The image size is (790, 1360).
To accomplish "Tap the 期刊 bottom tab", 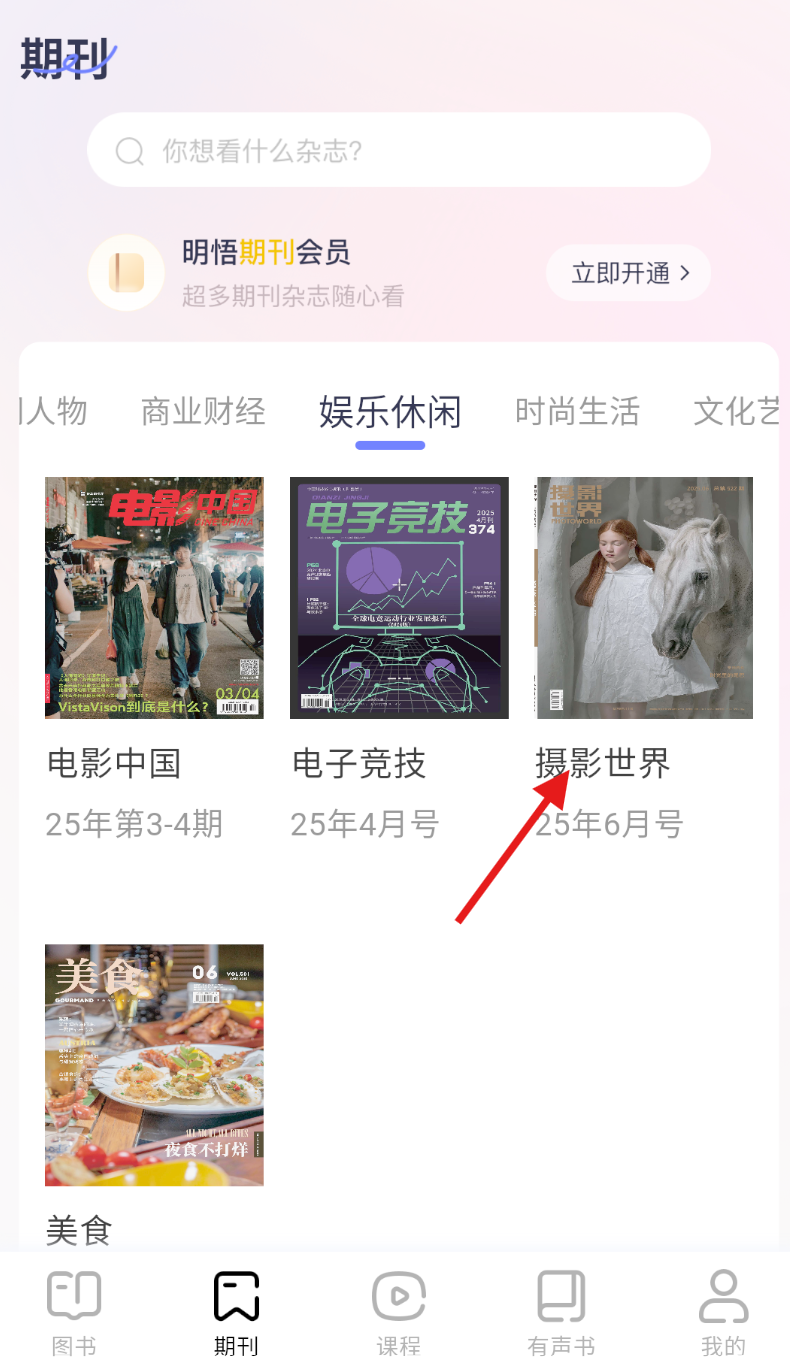I will point(236,1313).
